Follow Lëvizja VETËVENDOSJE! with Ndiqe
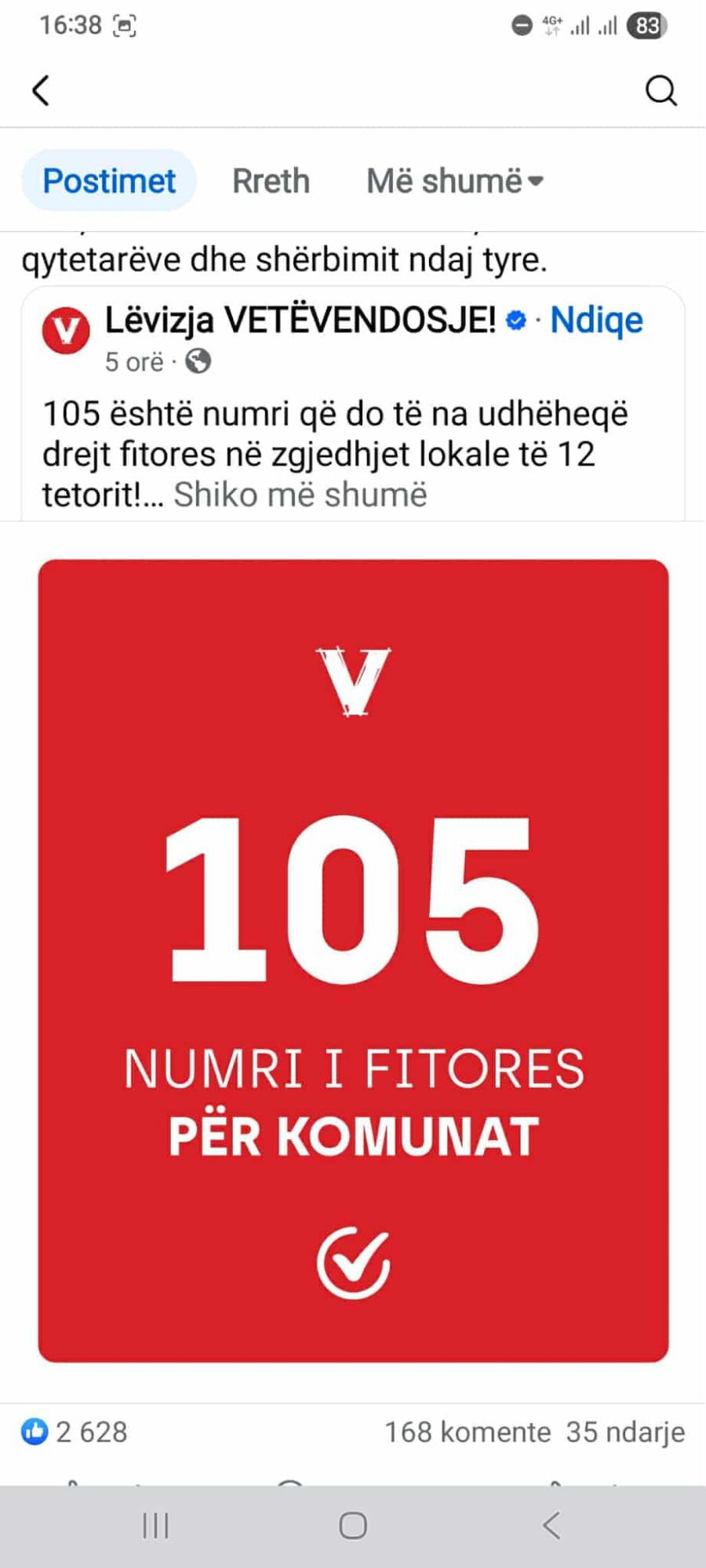 point(596,320)
